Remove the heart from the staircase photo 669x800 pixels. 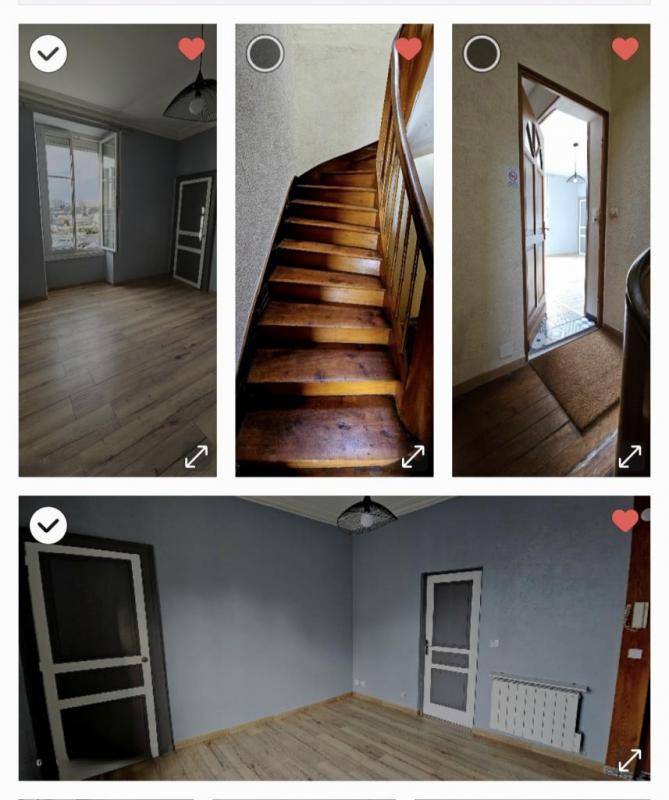coord(408,48)
